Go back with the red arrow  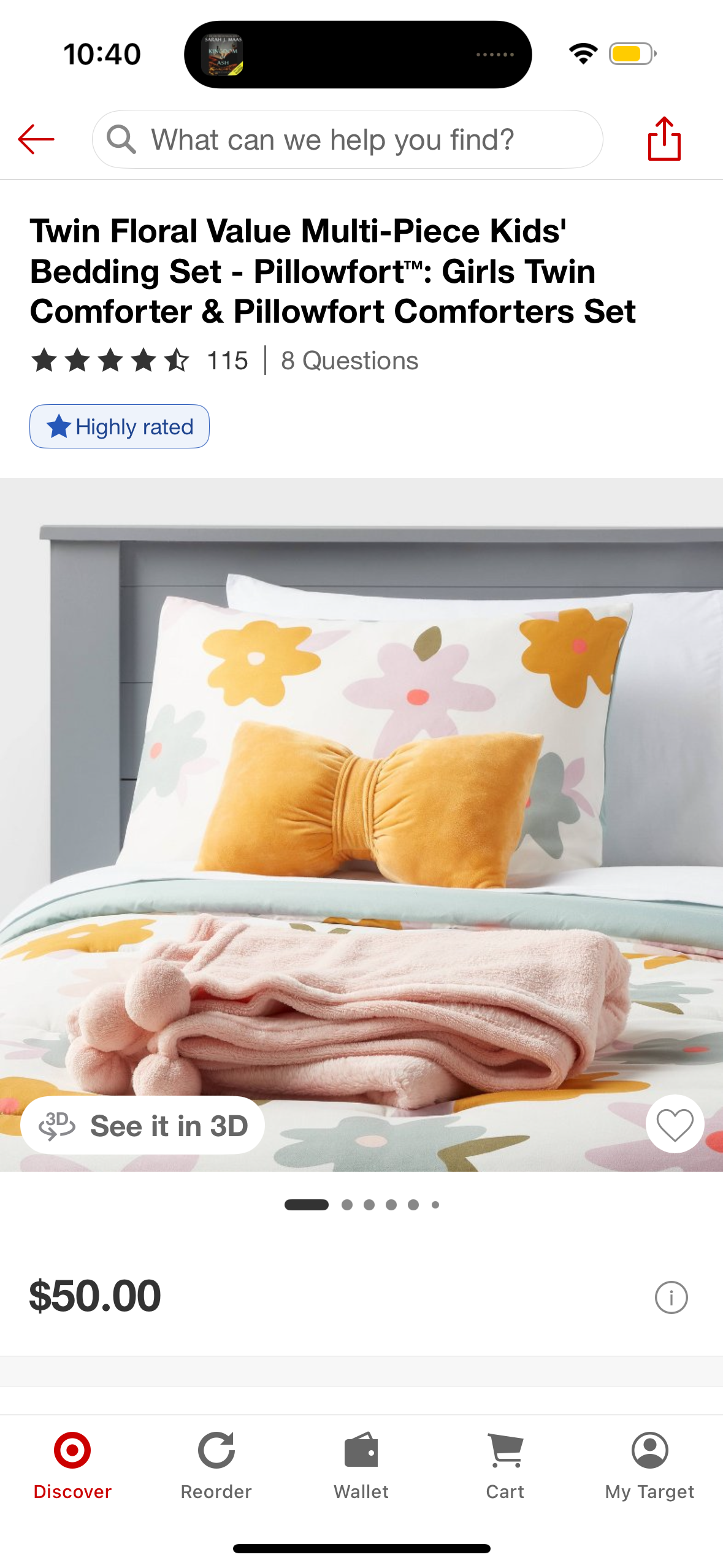coord(36,139)
